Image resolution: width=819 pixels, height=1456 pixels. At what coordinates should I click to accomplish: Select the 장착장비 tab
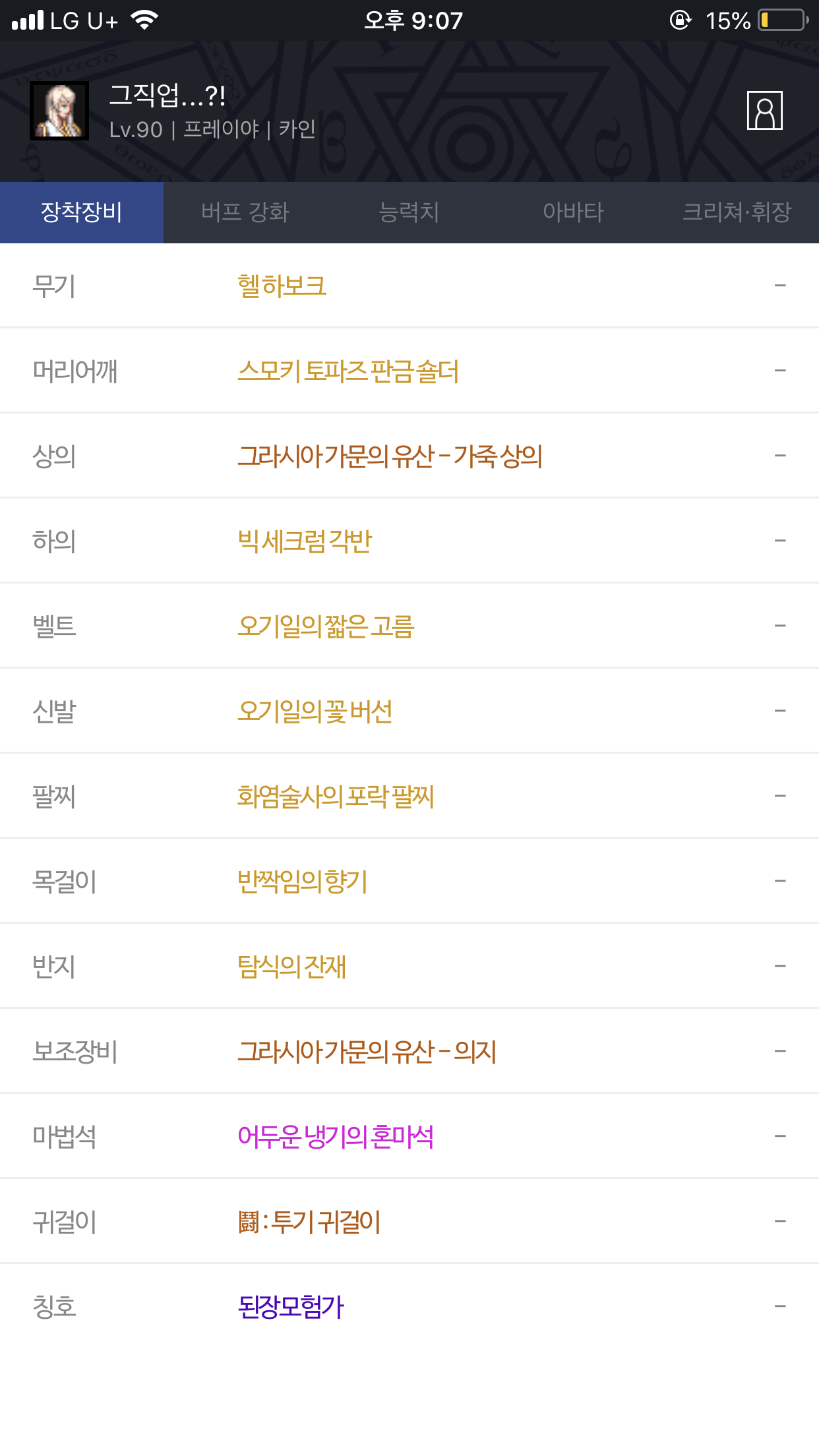[x=82, y=212]
